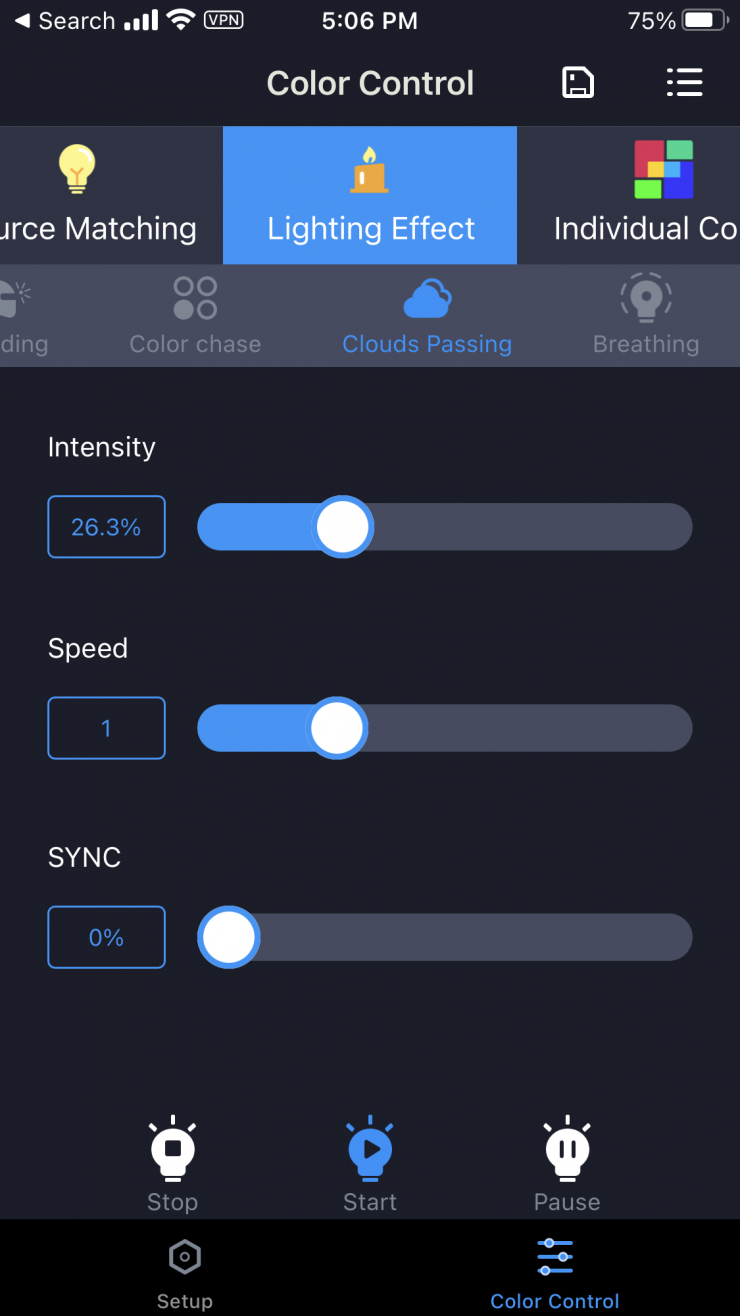Stop the lighting effect
This screenshot has height=1316, width=740.
tap(172, 1164)
